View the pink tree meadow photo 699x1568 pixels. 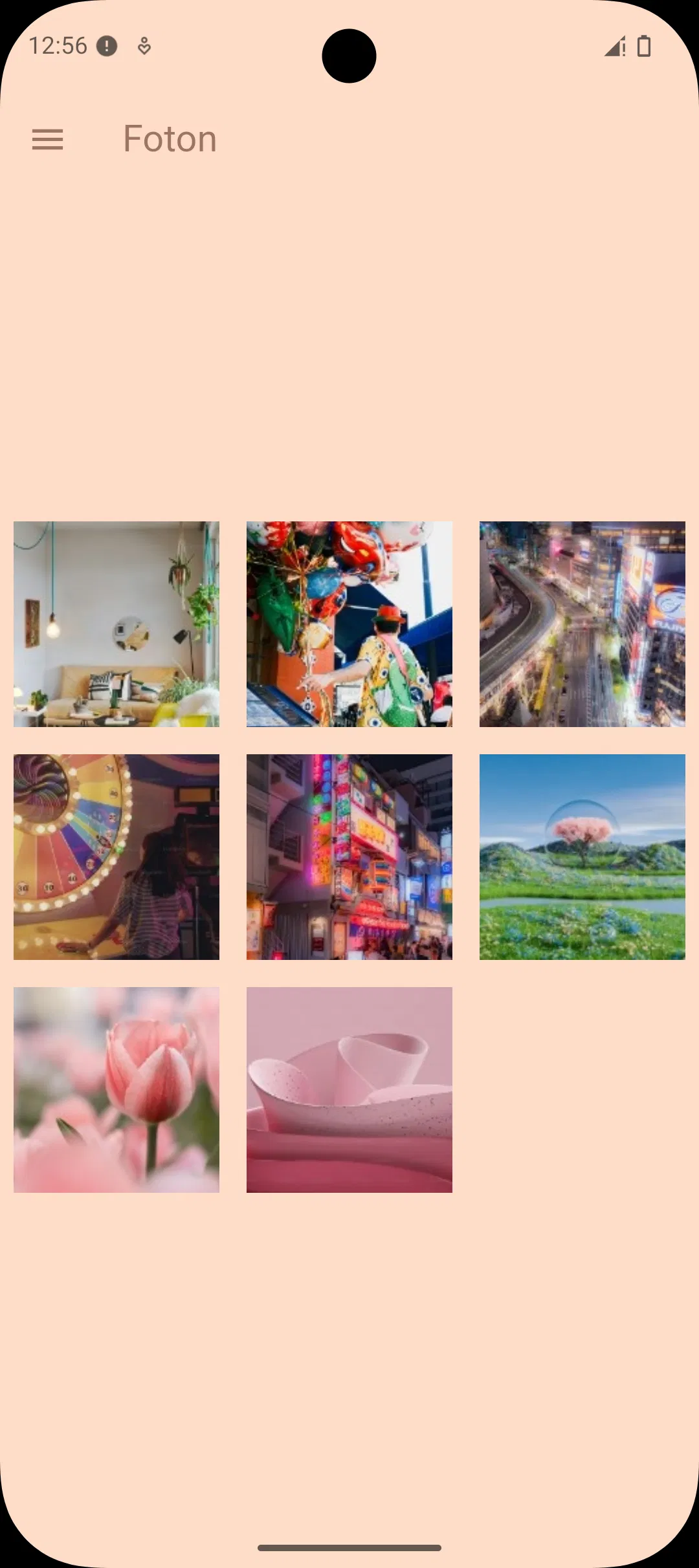click(x=582, y=857)
